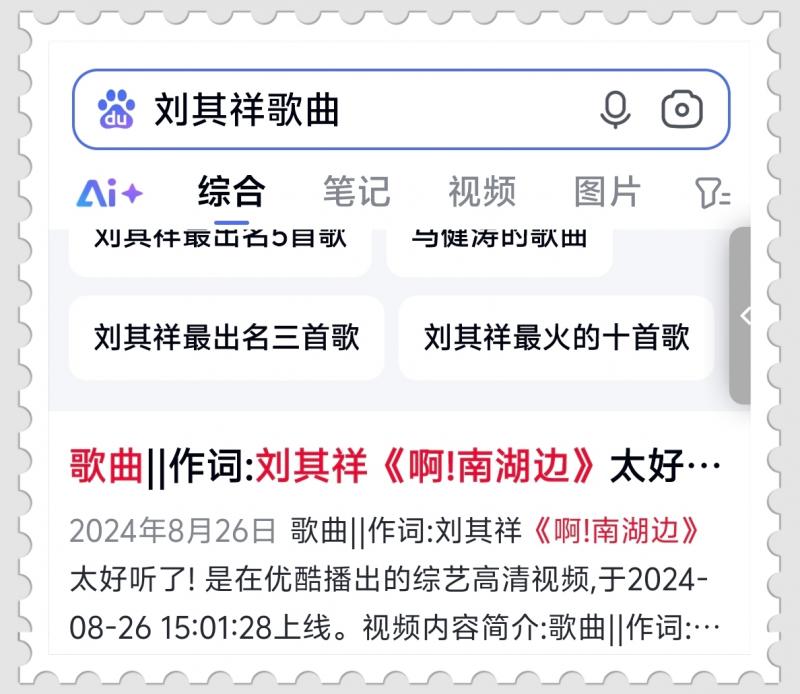Open the 《啊!南湖边》 search result

point(395,466)
